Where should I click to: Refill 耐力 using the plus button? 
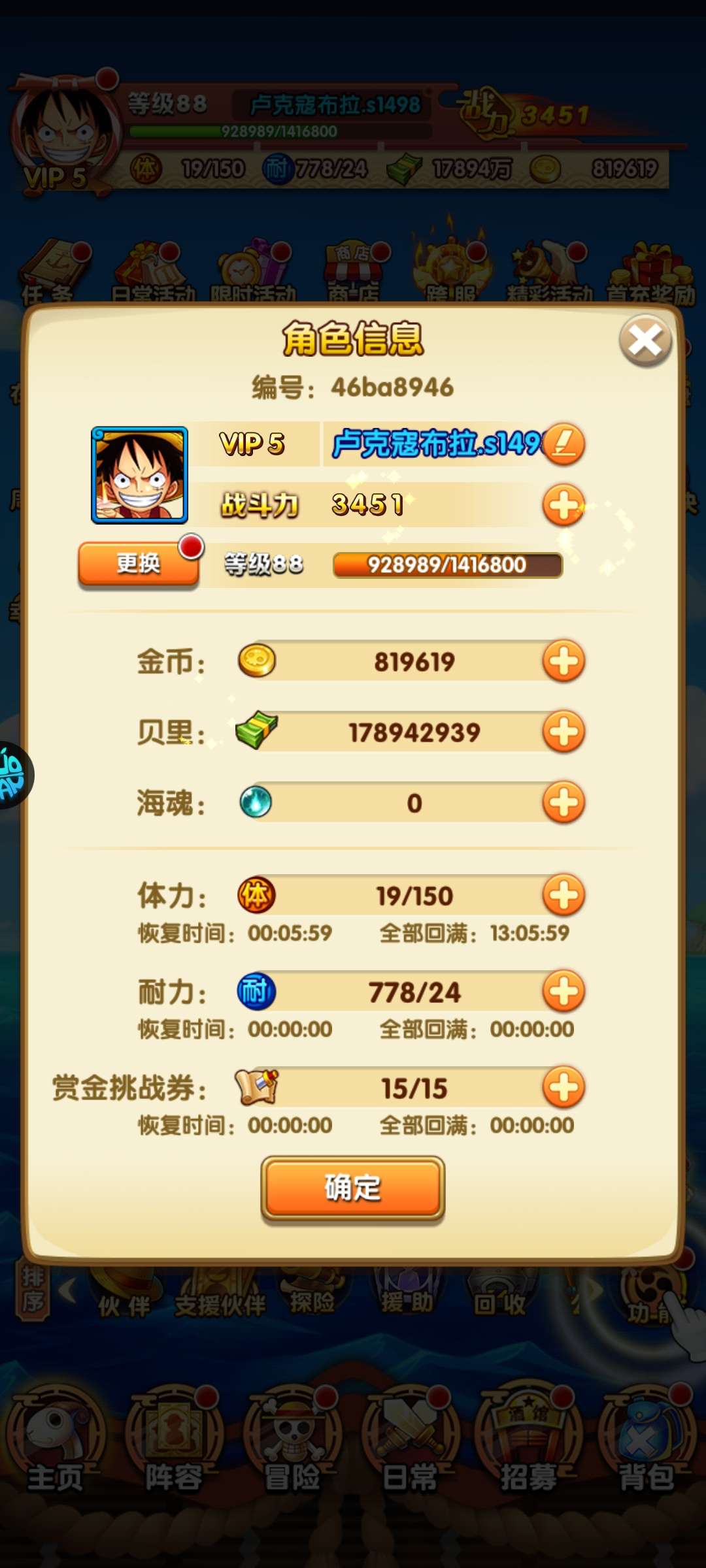(563, 991)
